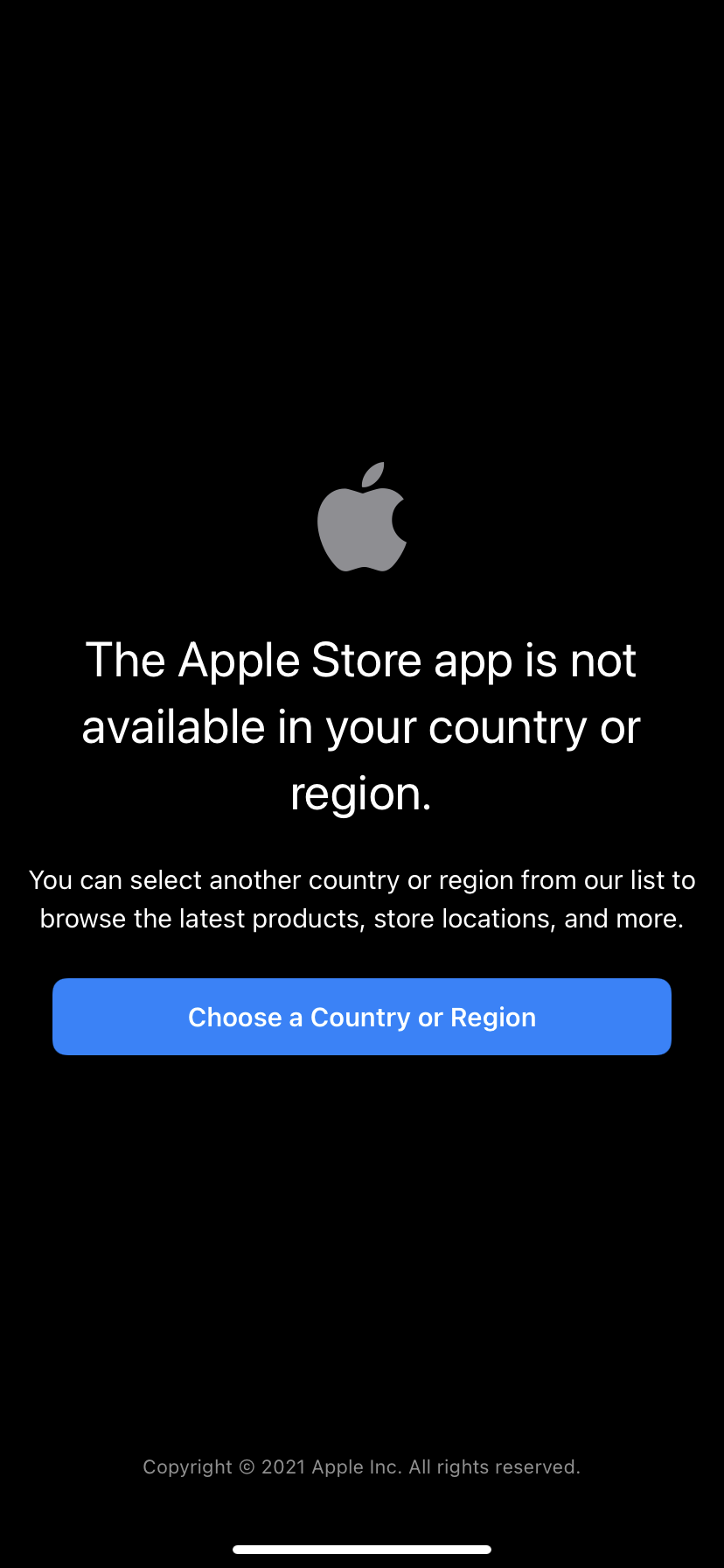
Task: Tap Choose a Country or Region button
Action: pos(362,1017)
